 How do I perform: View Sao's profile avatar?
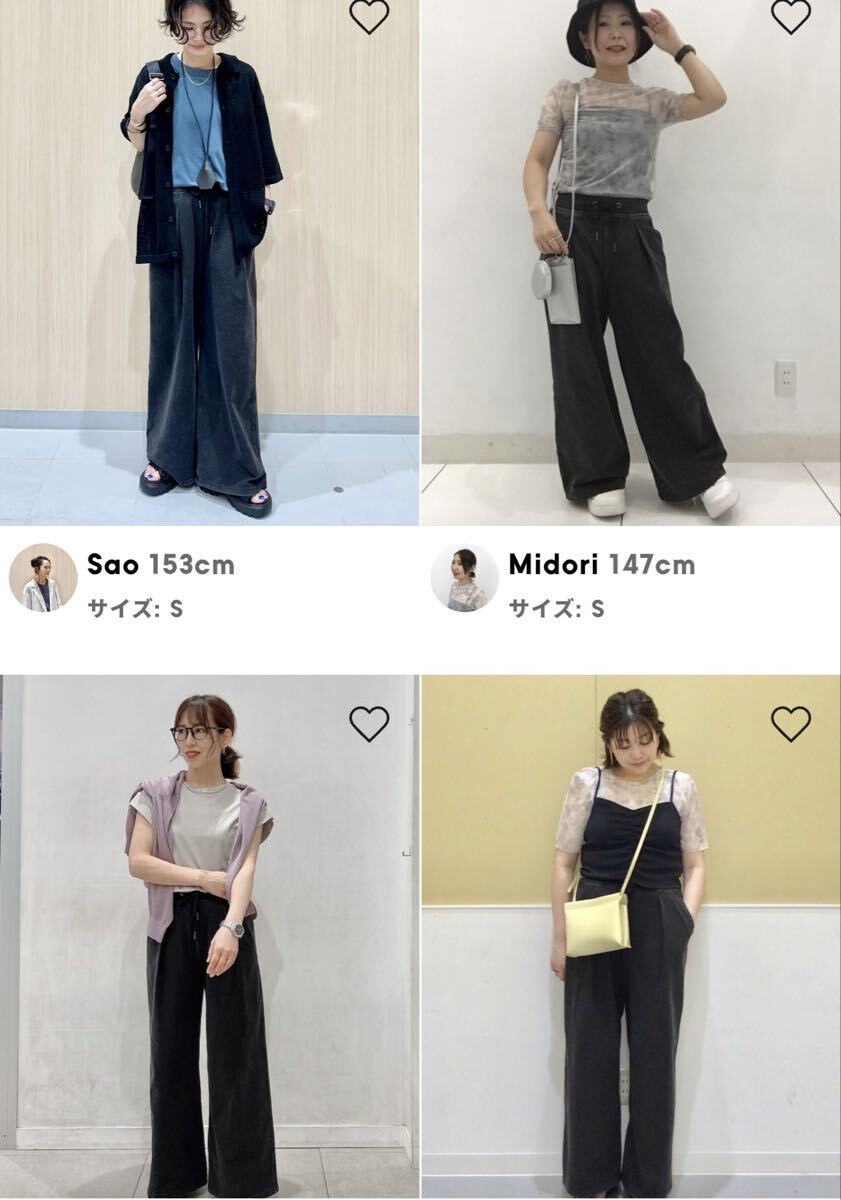tap(43, 578)
